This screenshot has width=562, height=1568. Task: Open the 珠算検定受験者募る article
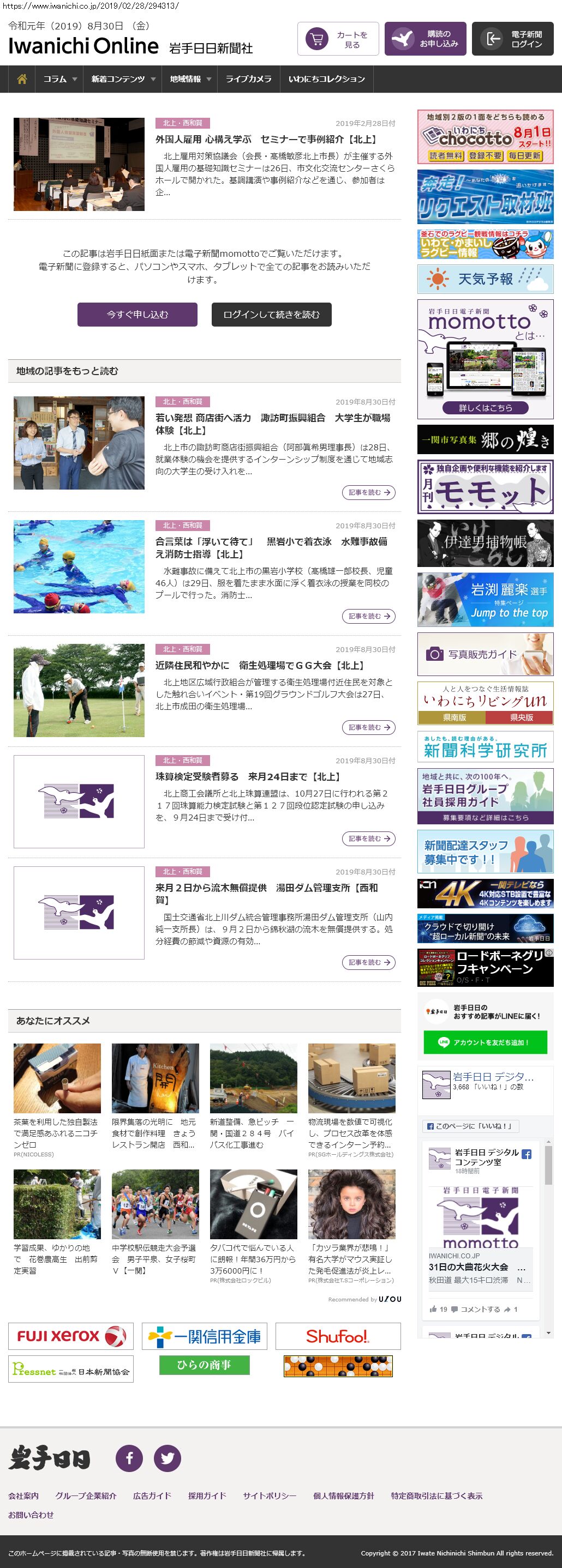point(247,777)
